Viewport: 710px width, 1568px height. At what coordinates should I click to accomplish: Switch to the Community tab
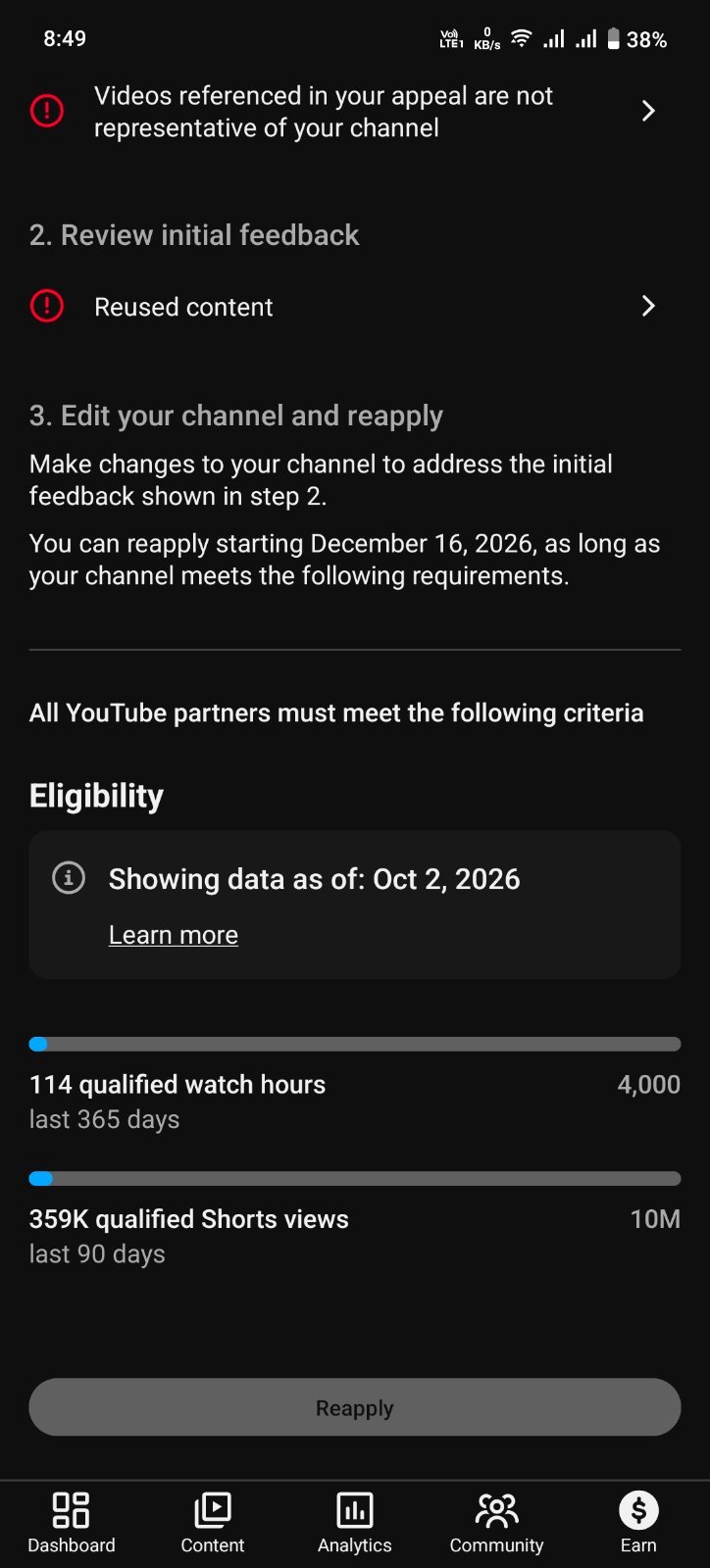pos(496,1523)
